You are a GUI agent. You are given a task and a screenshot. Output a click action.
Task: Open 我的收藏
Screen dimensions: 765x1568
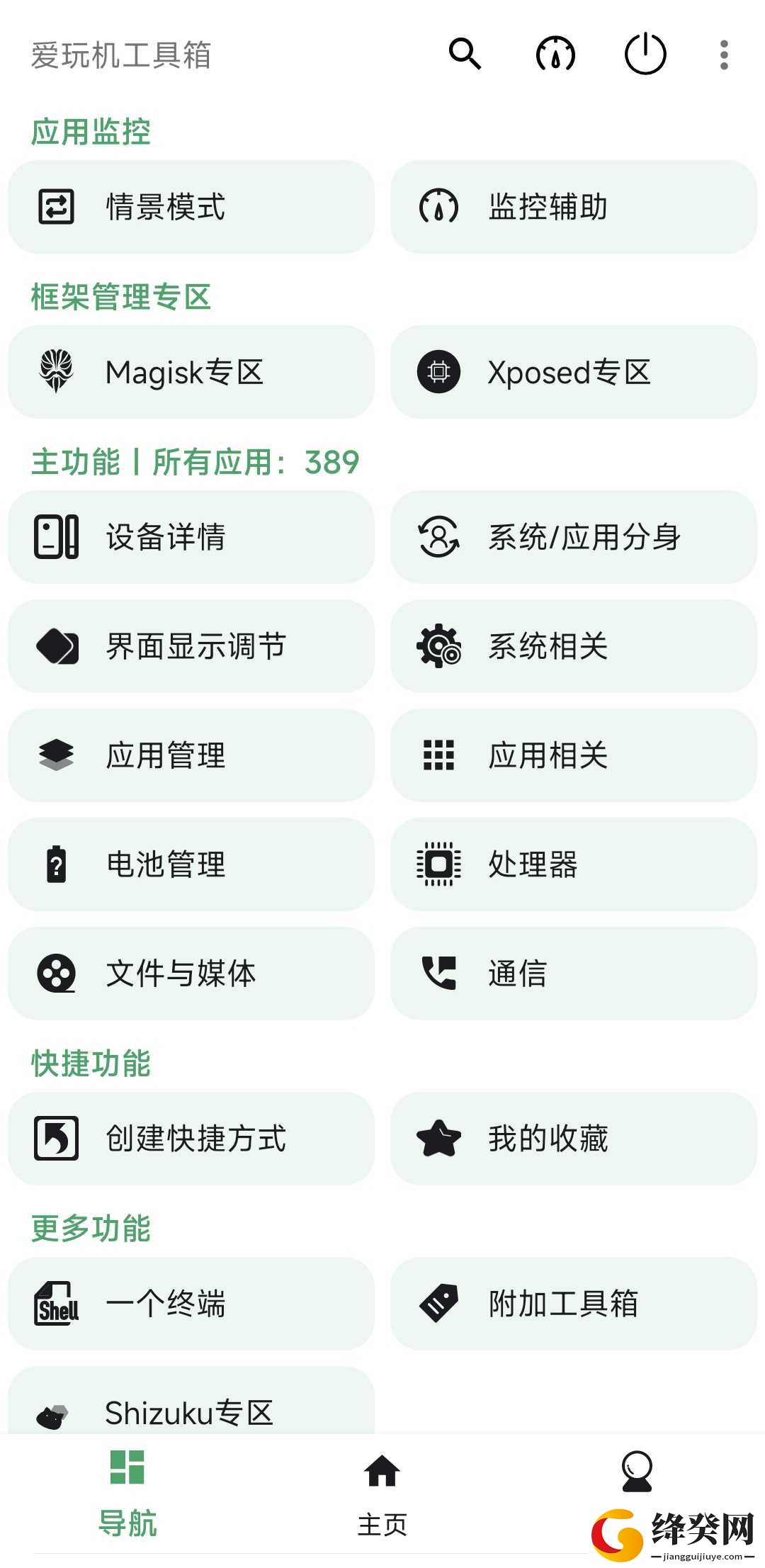coord(574,1139)
